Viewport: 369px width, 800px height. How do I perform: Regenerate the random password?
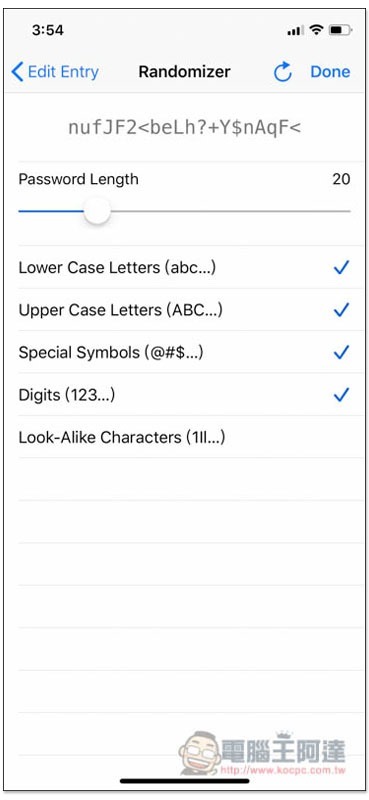(x=282, y=72)
